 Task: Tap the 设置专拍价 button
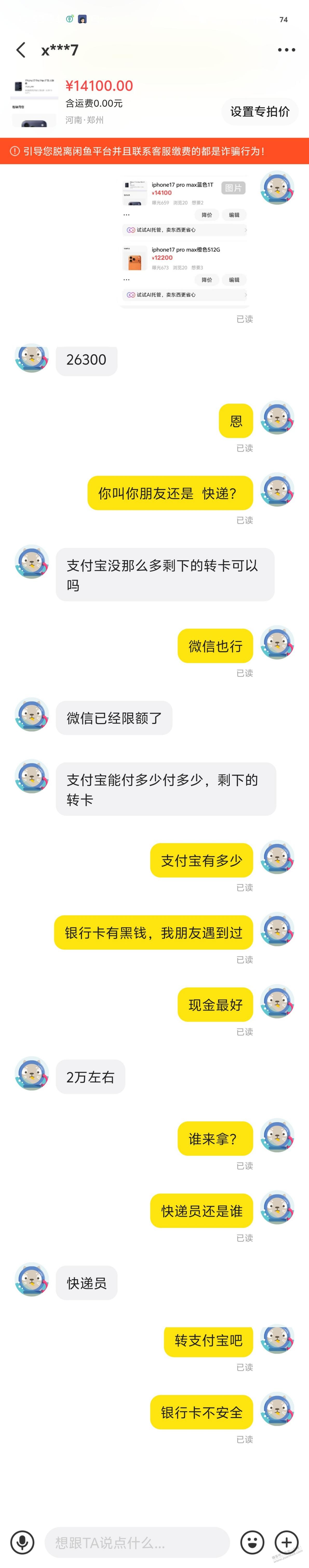[260, 111]
